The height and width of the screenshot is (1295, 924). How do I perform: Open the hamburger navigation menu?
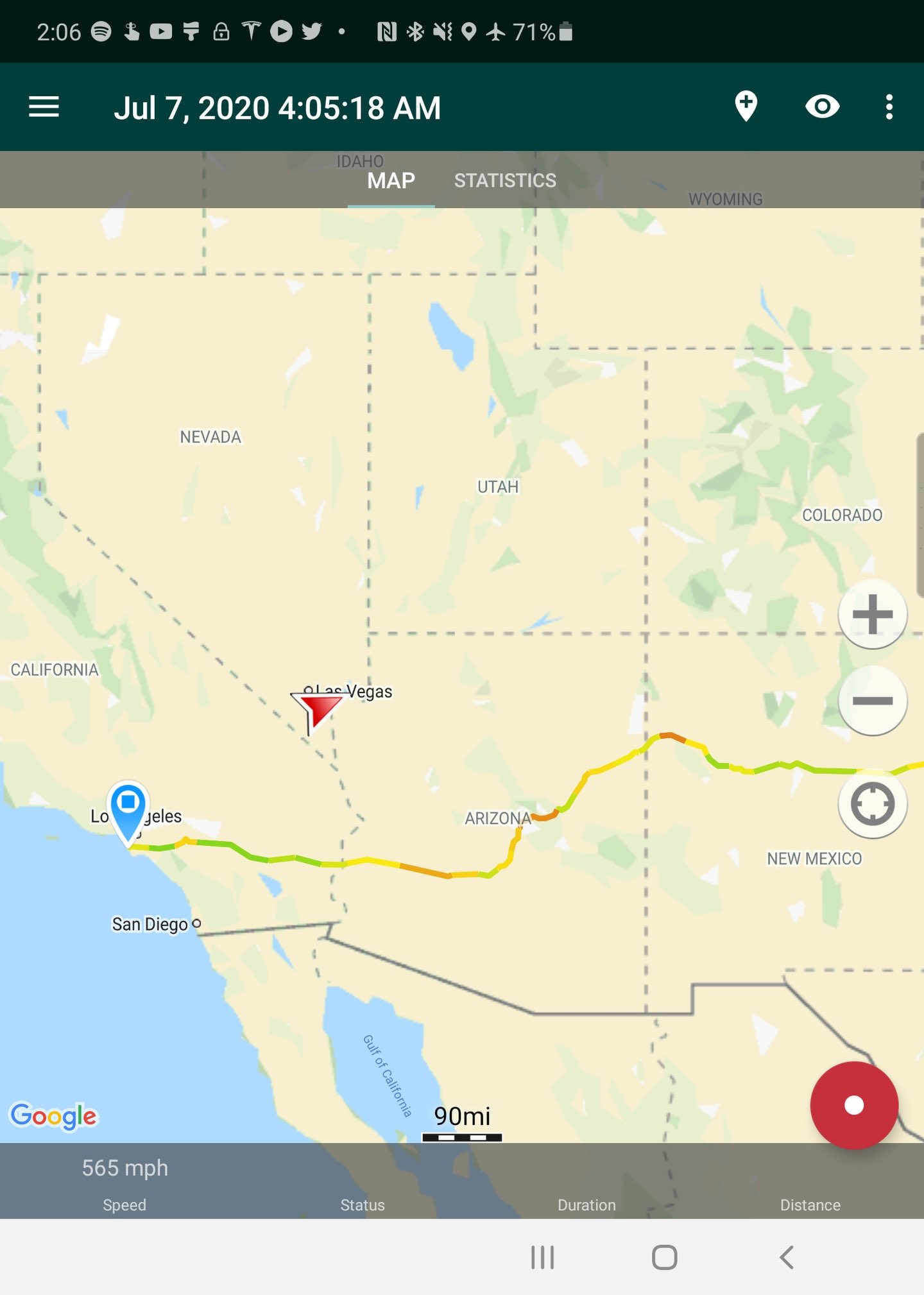44,107
